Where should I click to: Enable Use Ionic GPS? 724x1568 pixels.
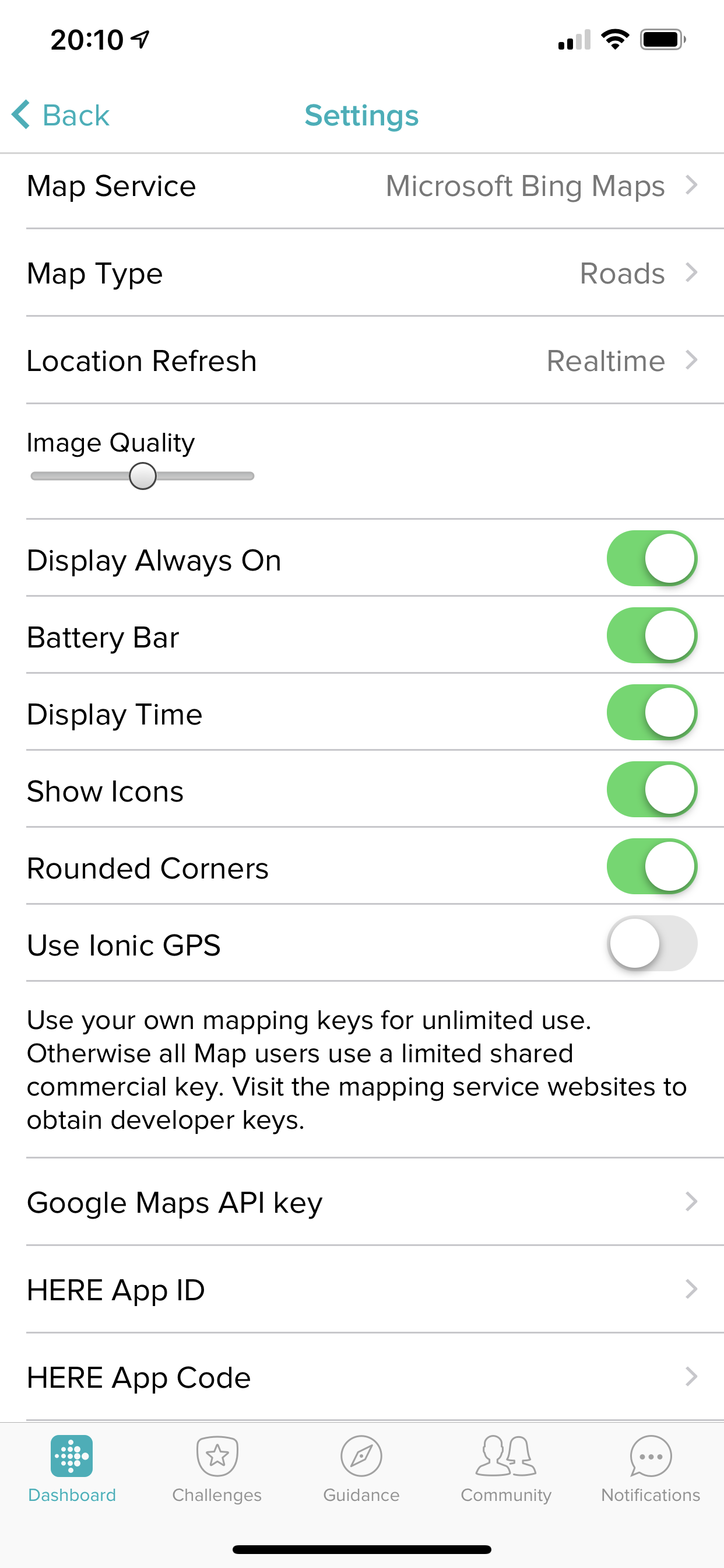(x=651, y=943)
